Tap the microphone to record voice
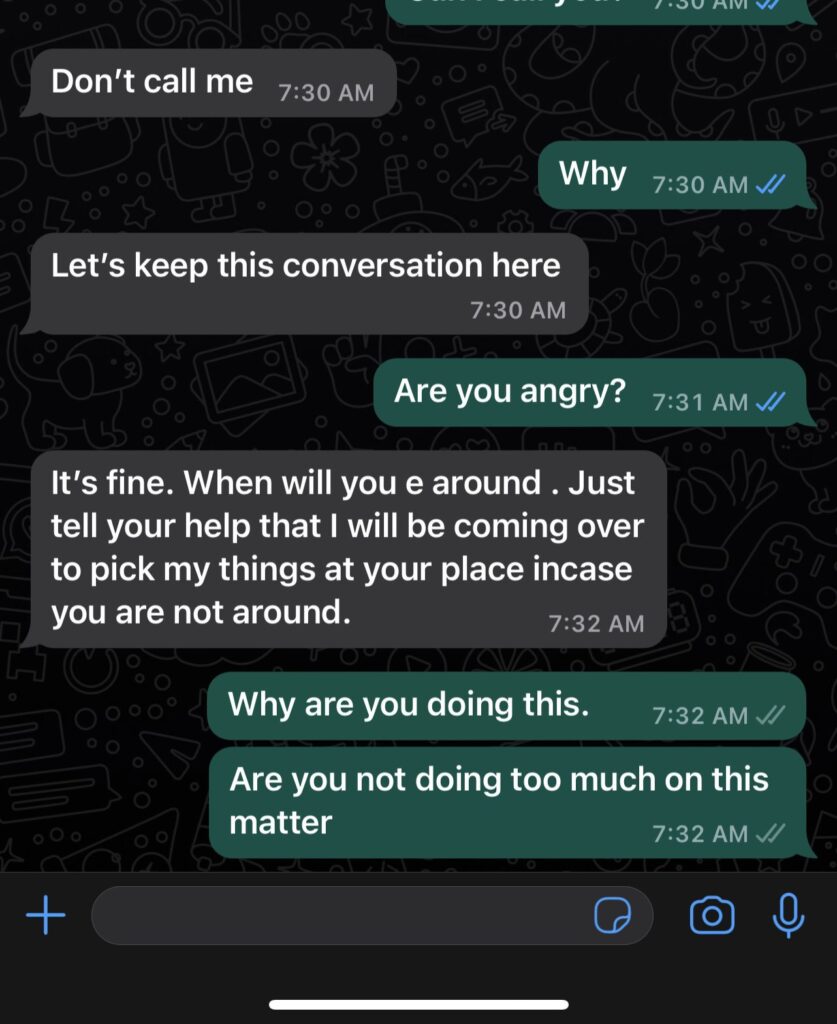Viewport: 837px width, 1024px height. [789, 914]
